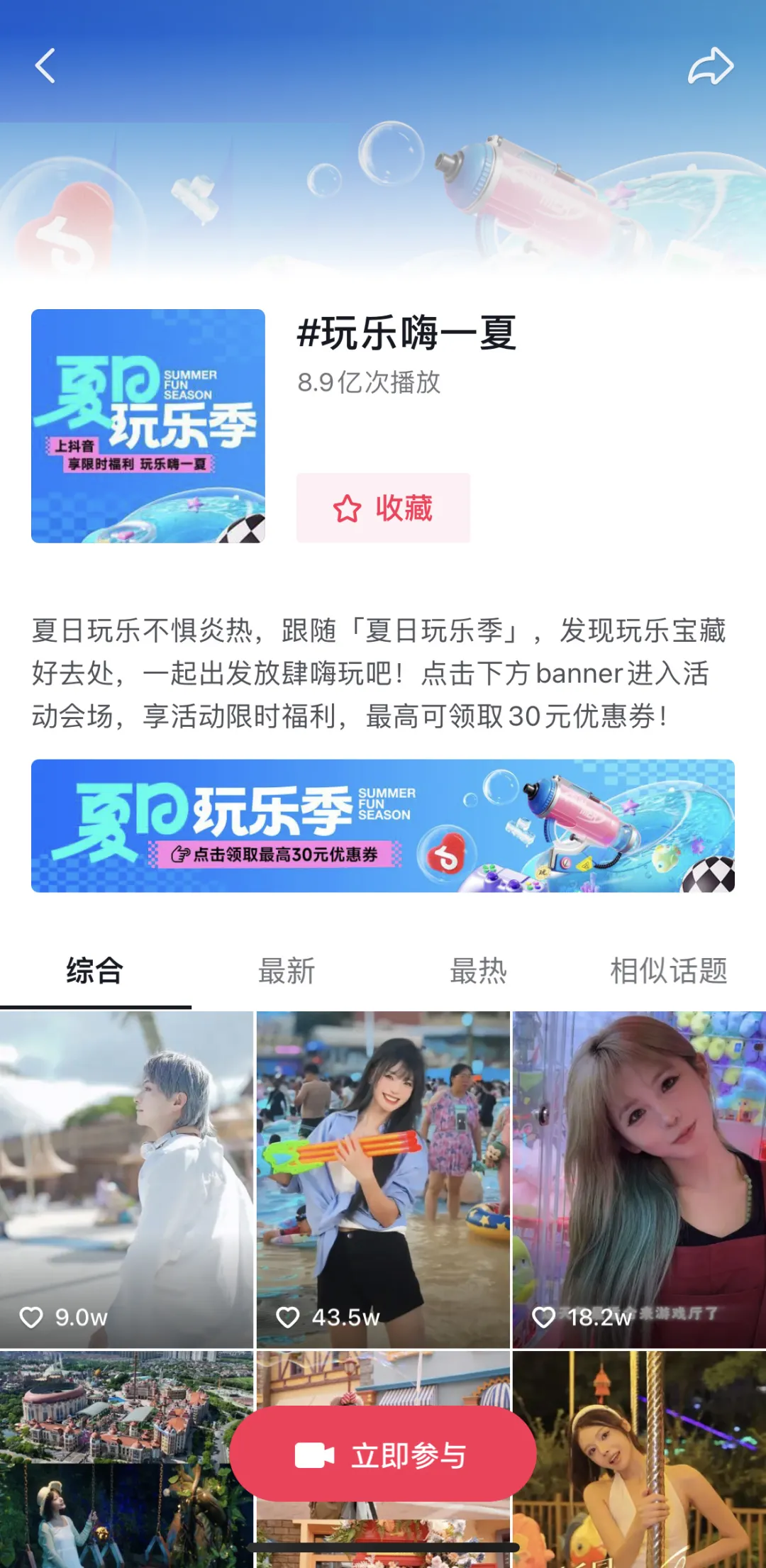Go back using the top-left arrow
Viewport: 766px width, 1568px height.
click(45, 66)
